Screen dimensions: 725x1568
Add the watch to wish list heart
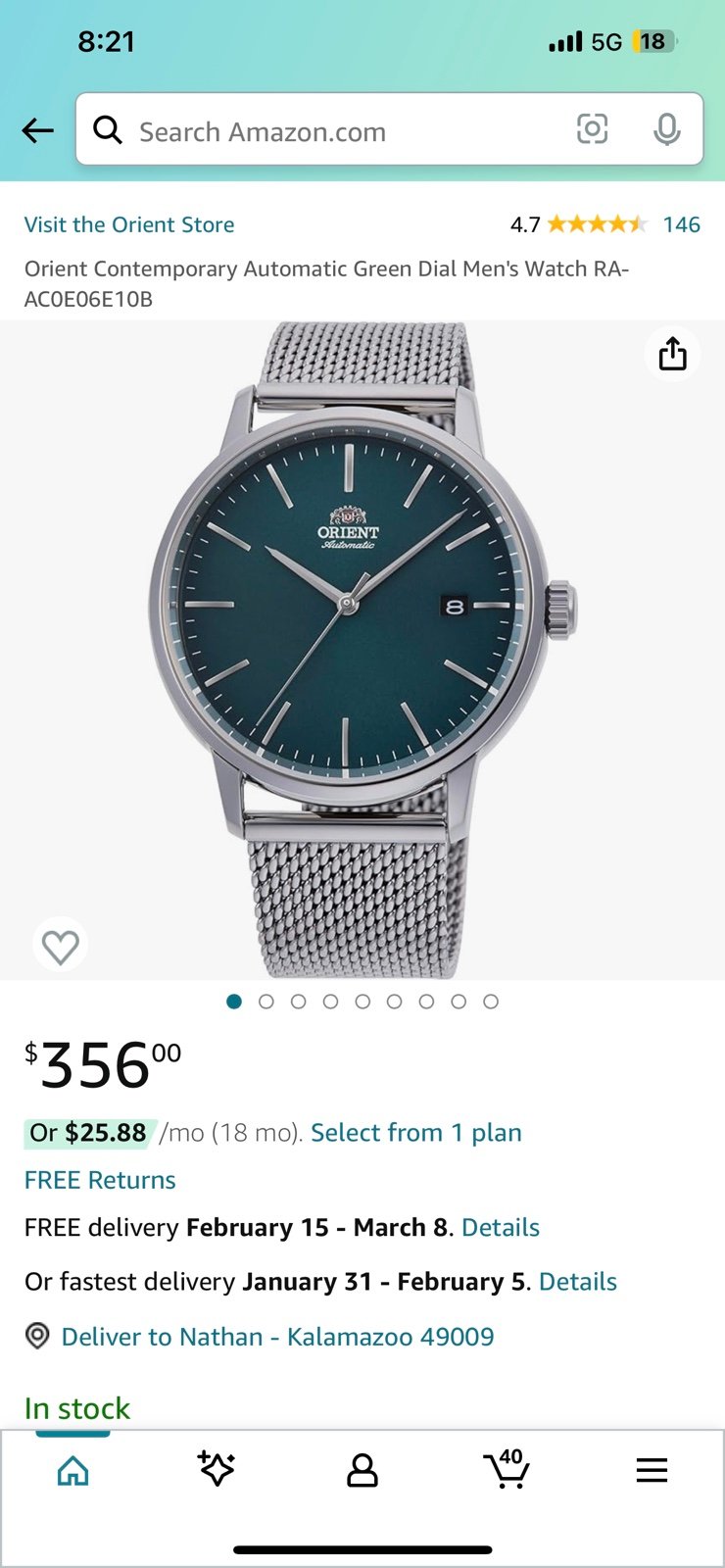[x=61, y=946]
